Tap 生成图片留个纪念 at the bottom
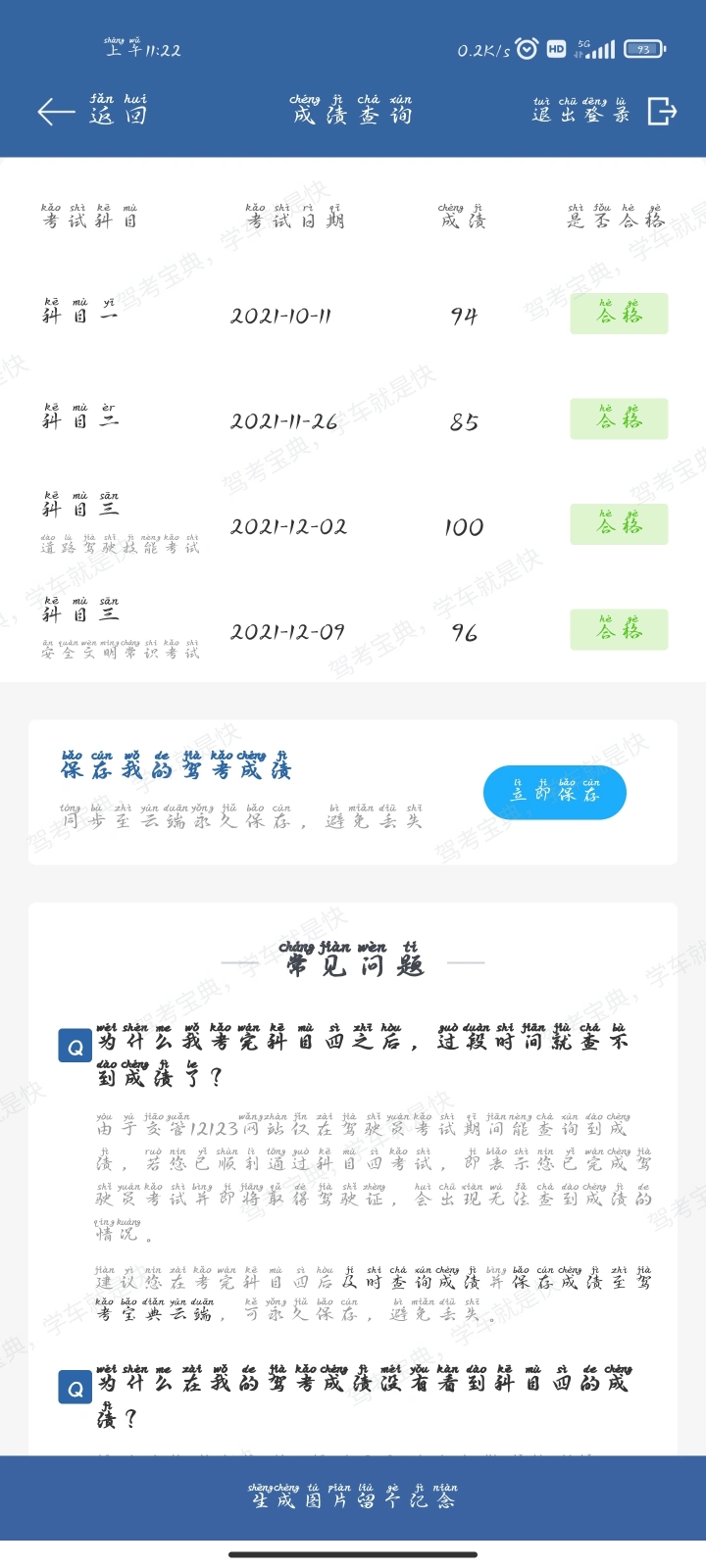Screen dimensions: 706x1568 coord(353,1496)
